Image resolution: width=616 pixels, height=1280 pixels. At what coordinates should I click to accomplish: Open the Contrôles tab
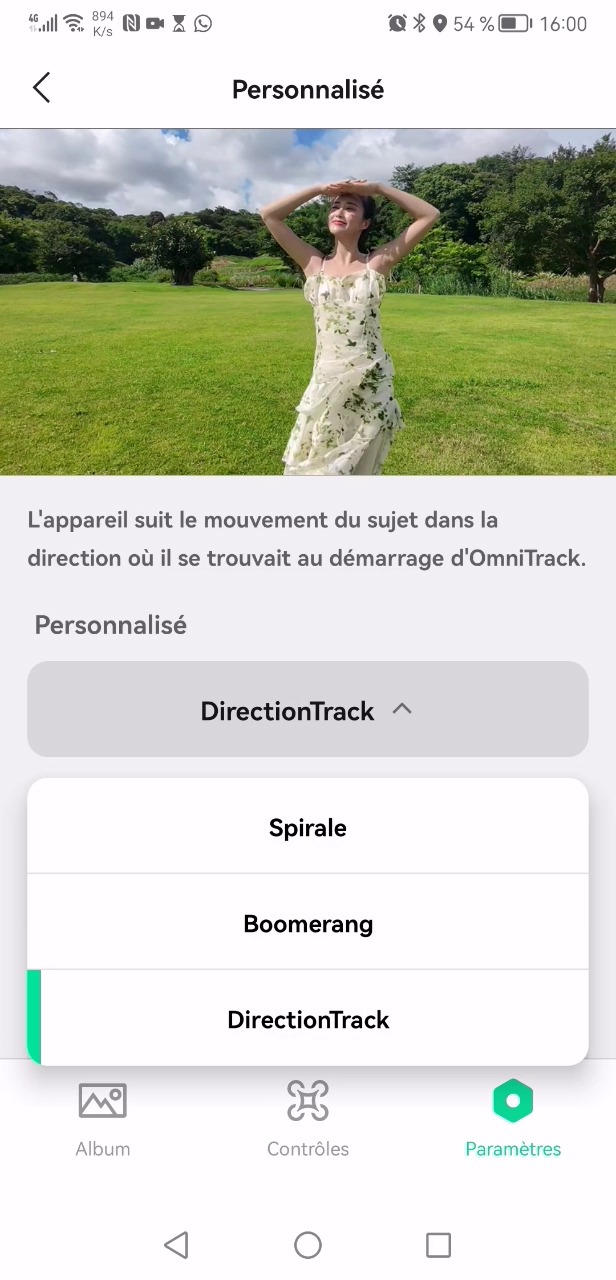point(308,1120)
